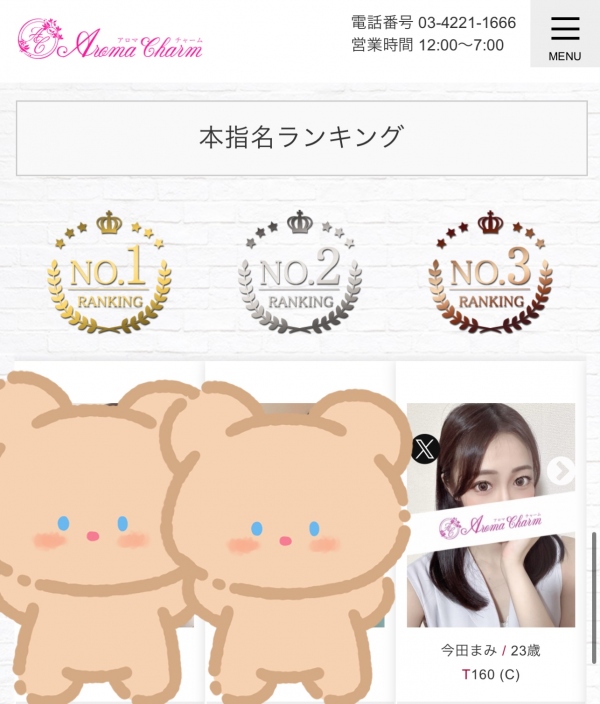Go to Aroma Charm home via logo

[x=110, y=38]
